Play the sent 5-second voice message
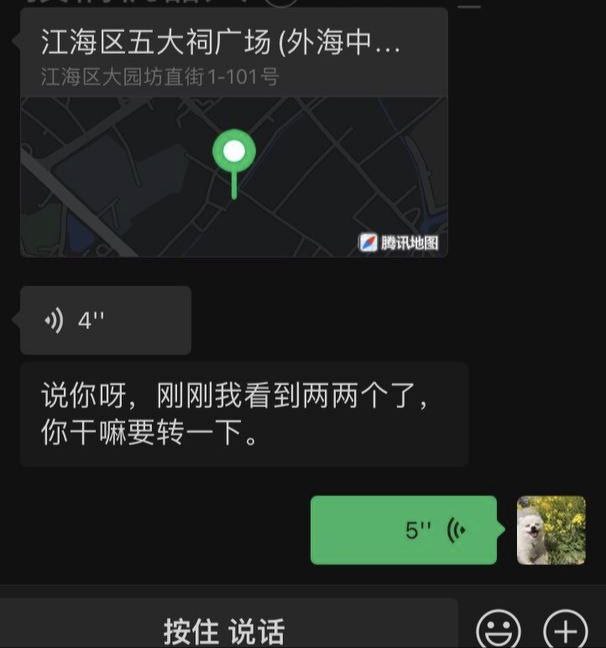Image resolution: width=606 pixels, height=648 pixels. pos(403,530)
